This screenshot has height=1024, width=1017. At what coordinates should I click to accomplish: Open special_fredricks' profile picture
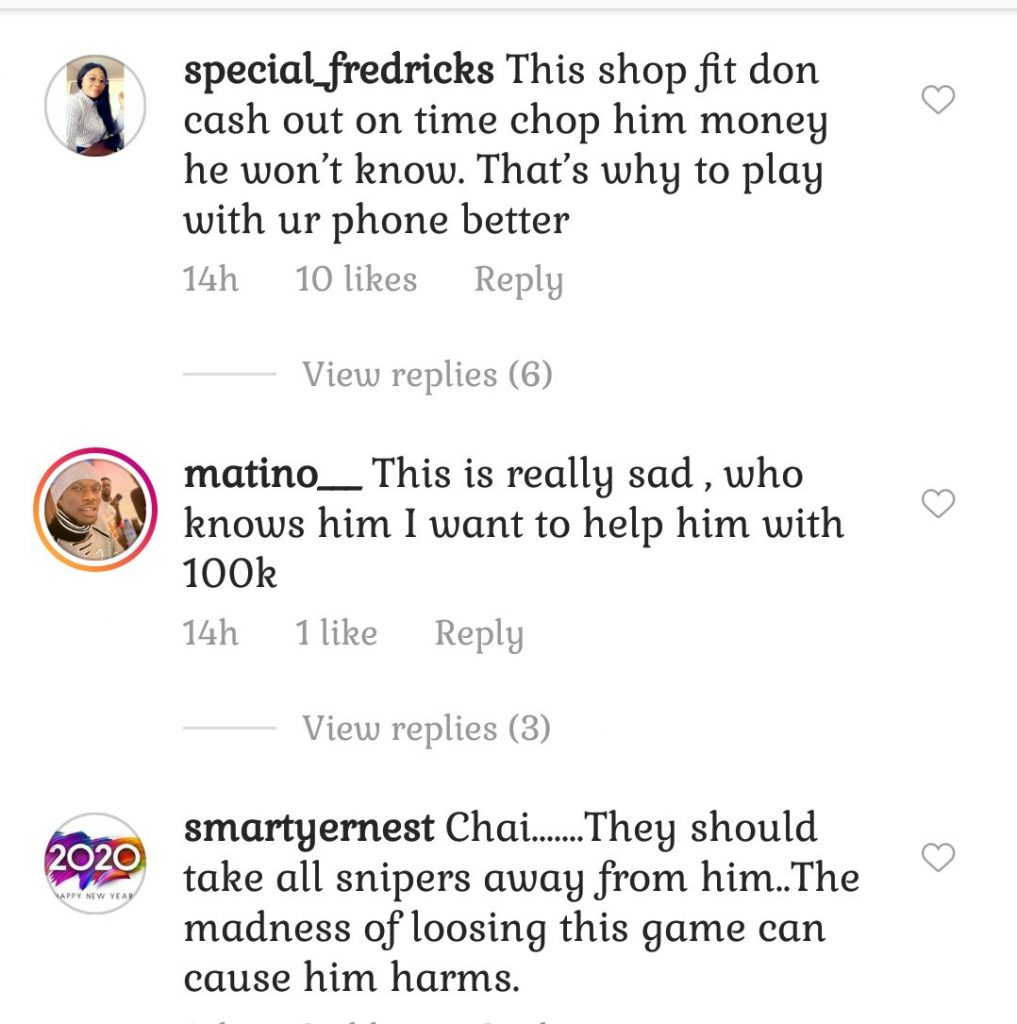pyautogui.click(x=96, y=105)
